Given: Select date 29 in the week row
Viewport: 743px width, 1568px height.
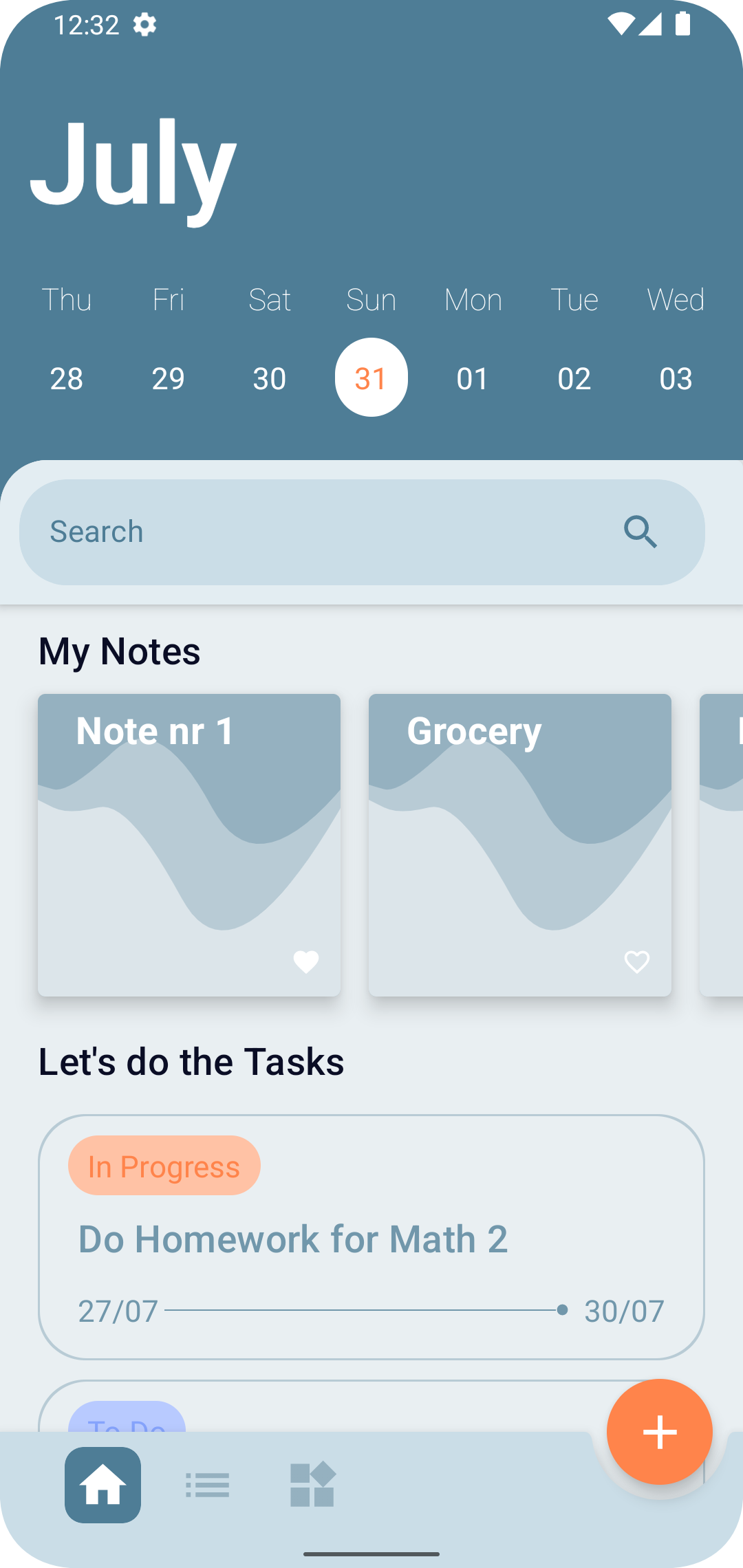Looking at the screenshot, I should pyautogui.click(x=168, y=378).
